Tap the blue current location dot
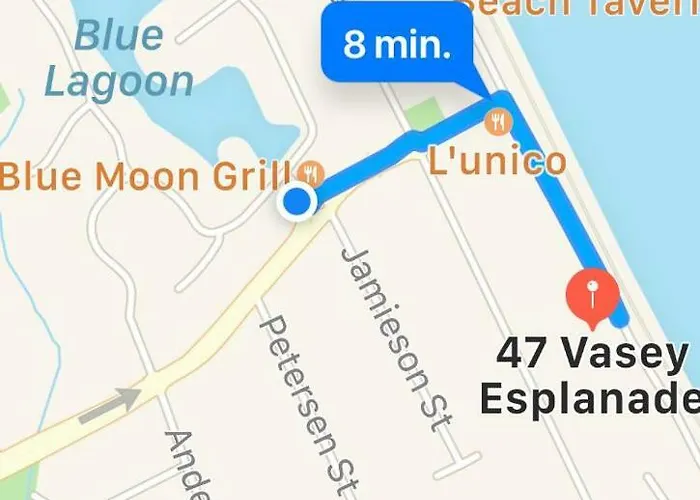The height and width of the screenshot is (500, 700). (296, 203)
